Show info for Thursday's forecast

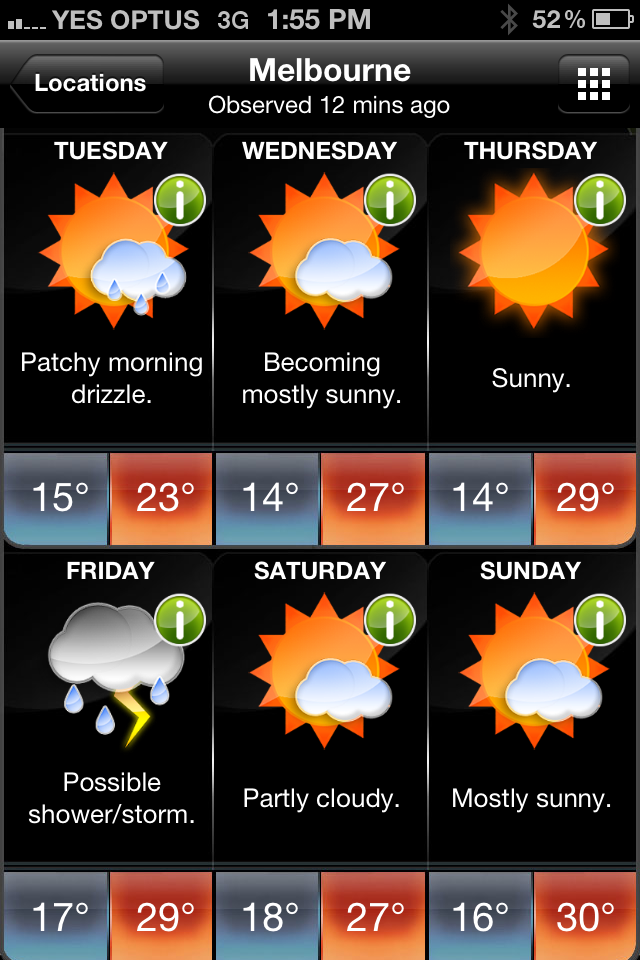click(600, 199)
